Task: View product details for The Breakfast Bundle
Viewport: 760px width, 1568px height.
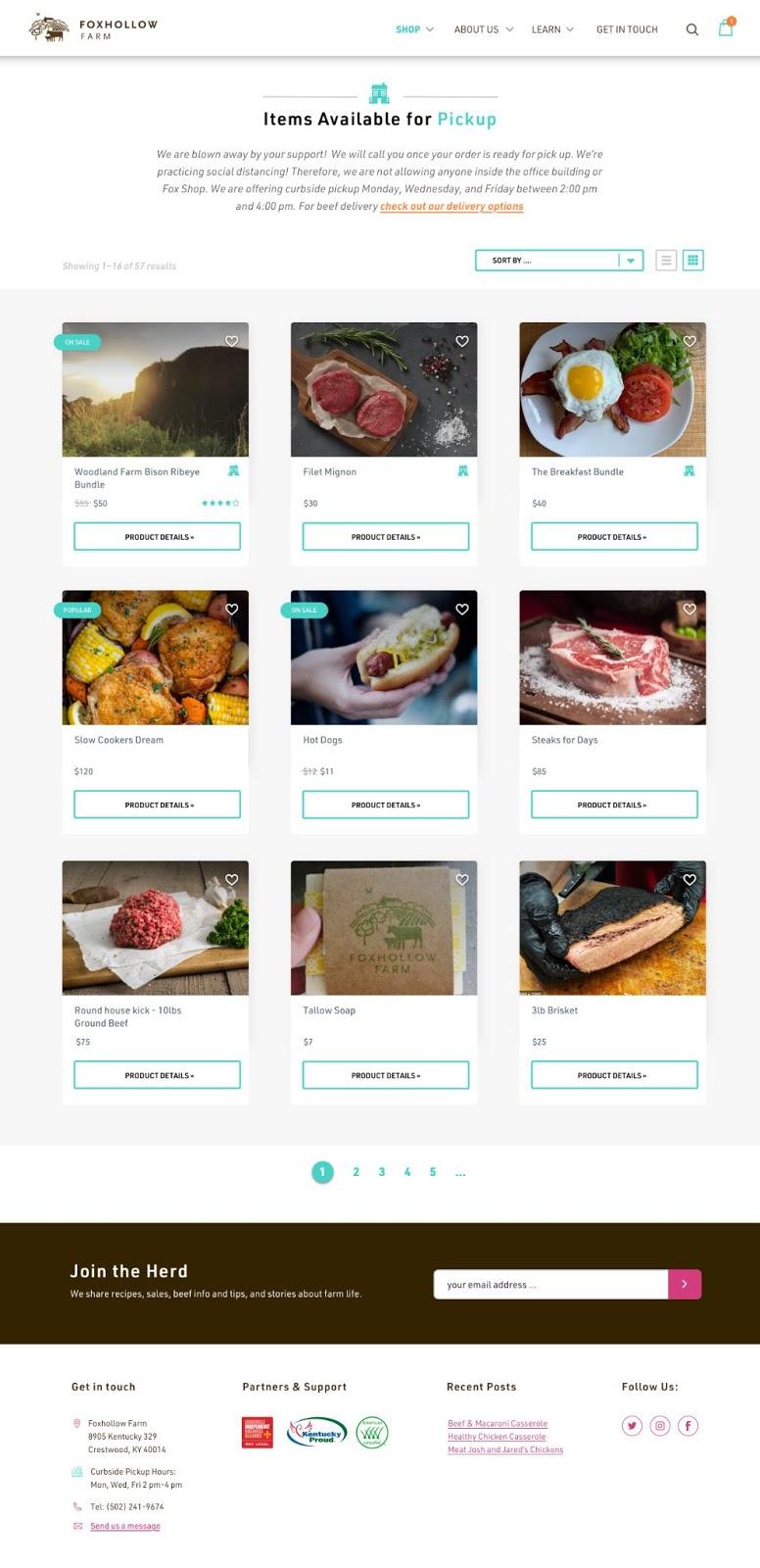Action: [614, 537]
